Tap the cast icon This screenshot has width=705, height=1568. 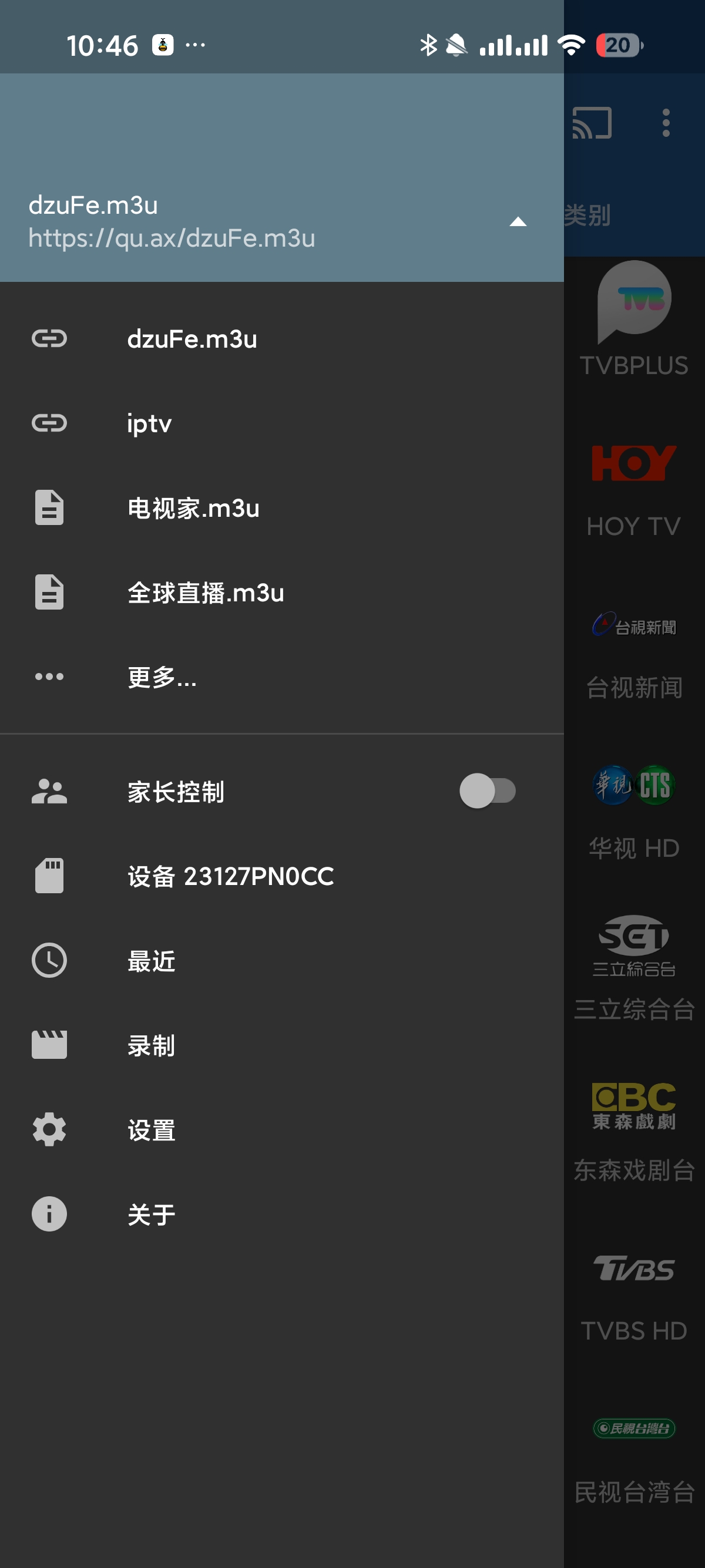tap(592, 123)
